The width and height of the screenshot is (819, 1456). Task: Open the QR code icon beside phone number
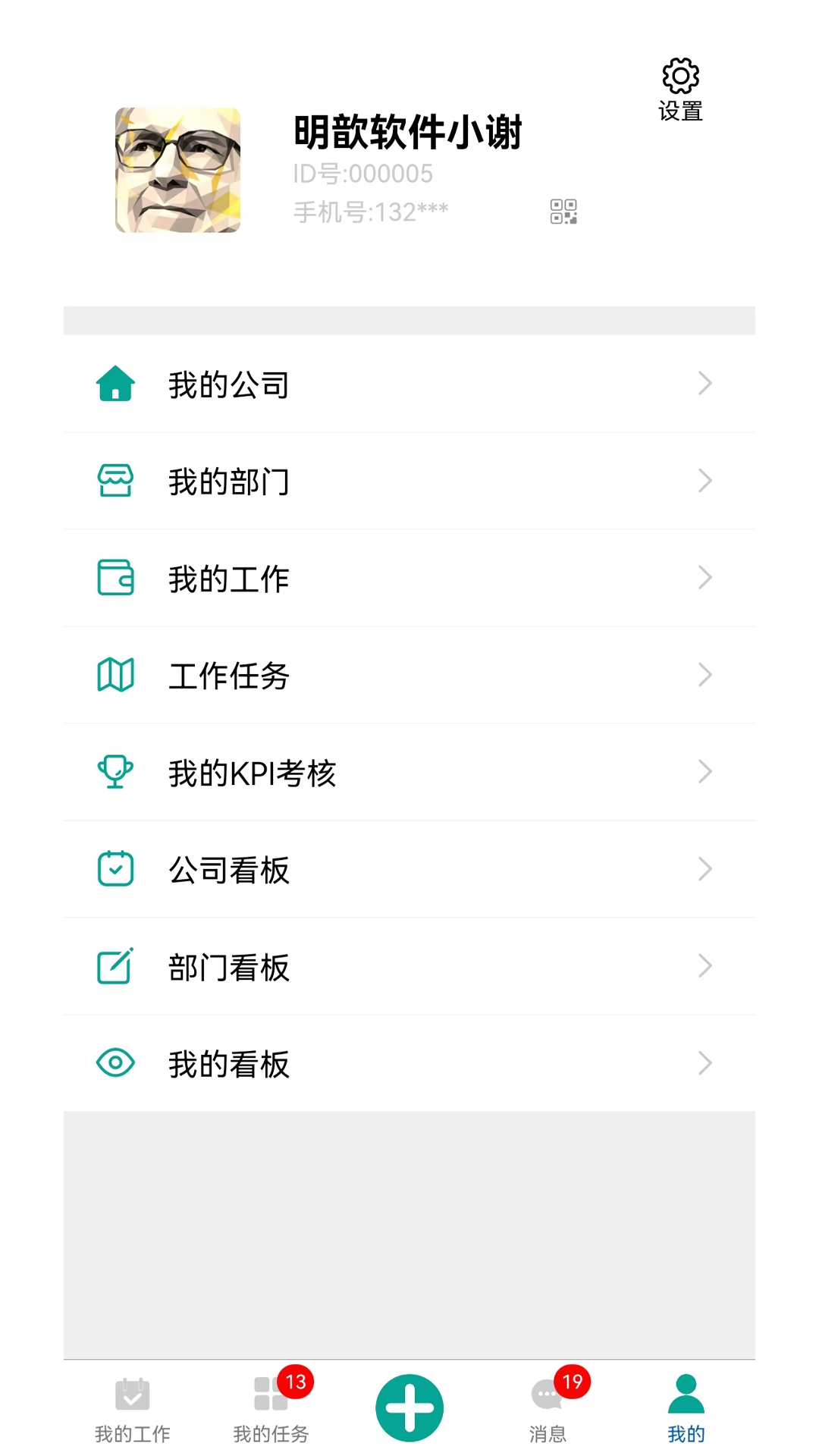(x=561, y=212)
